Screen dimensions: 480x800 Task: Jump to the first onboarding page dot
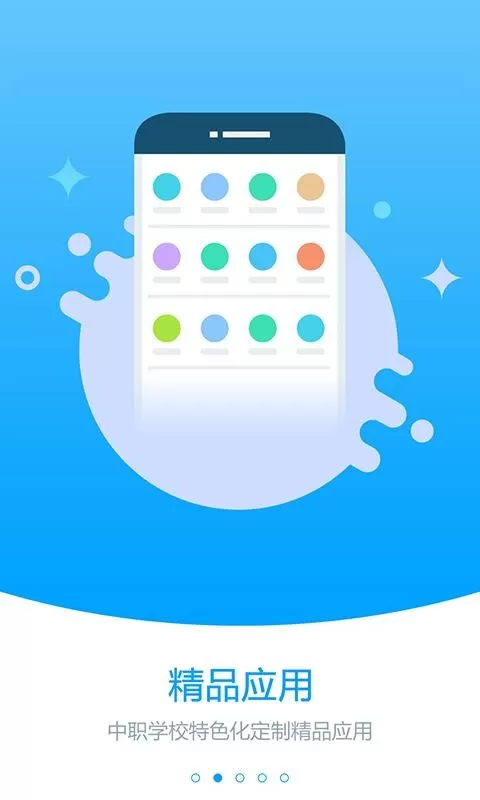(195, 778)
